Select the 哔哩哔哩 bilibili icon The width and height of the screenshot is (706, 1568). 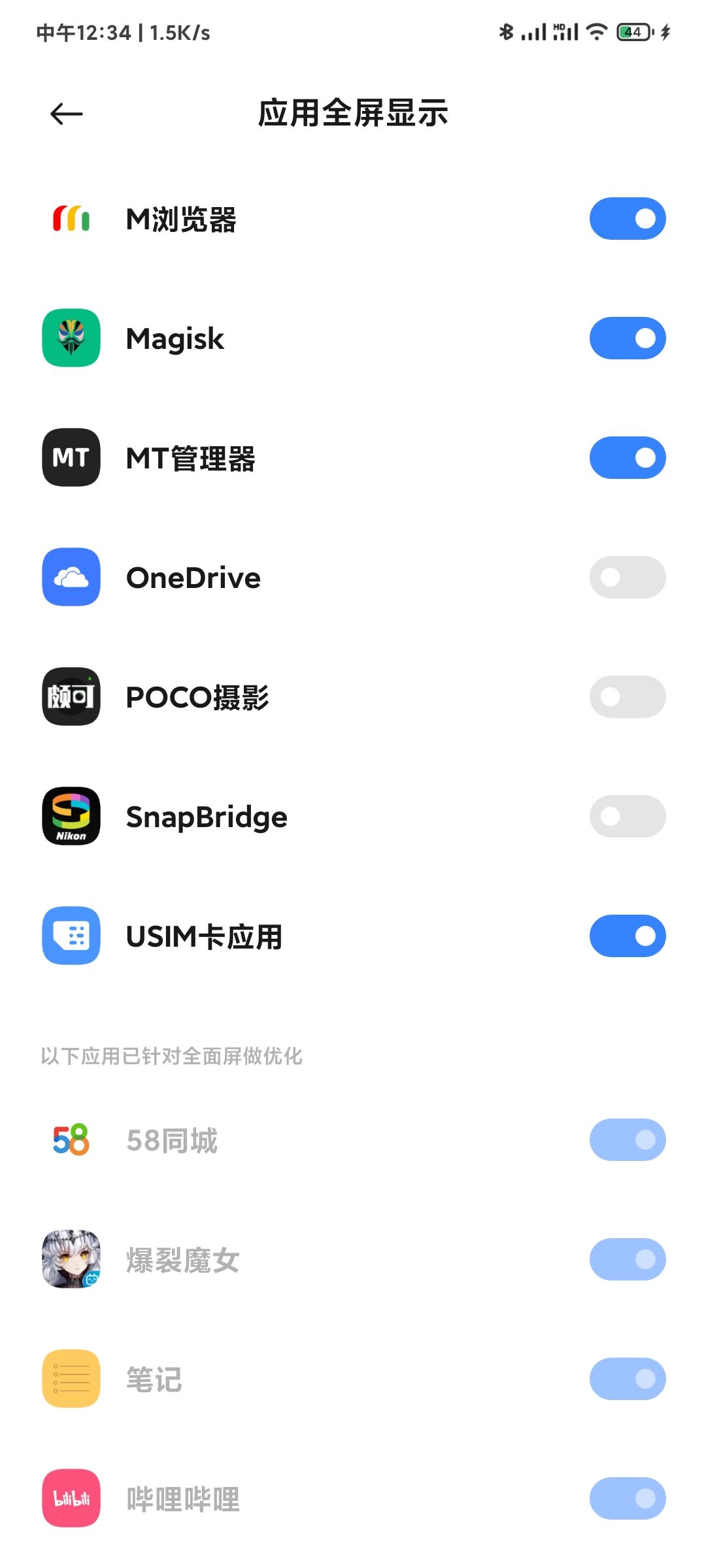pyautogui.click(x=70, y=1499)
